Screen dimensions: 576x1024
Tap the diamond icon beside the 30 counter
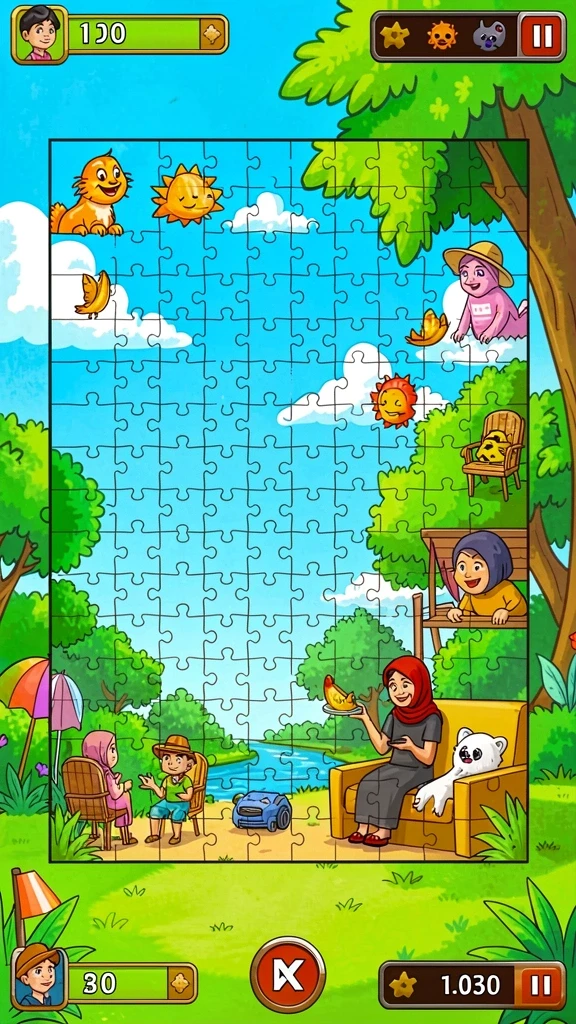click(182, 983)
